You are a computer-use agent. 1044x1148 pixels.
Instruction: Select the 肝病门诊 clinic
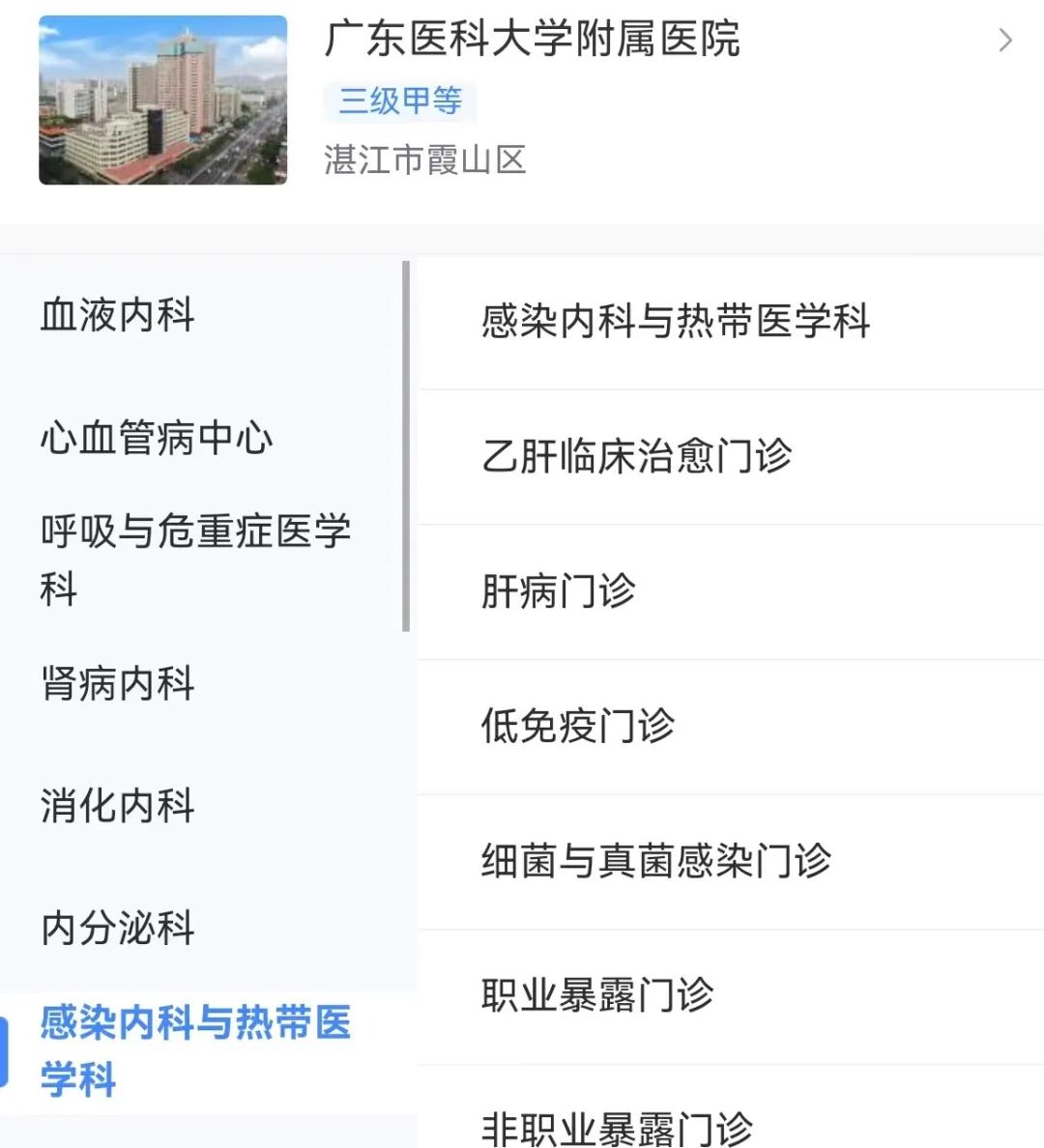(x=559, y=591)
